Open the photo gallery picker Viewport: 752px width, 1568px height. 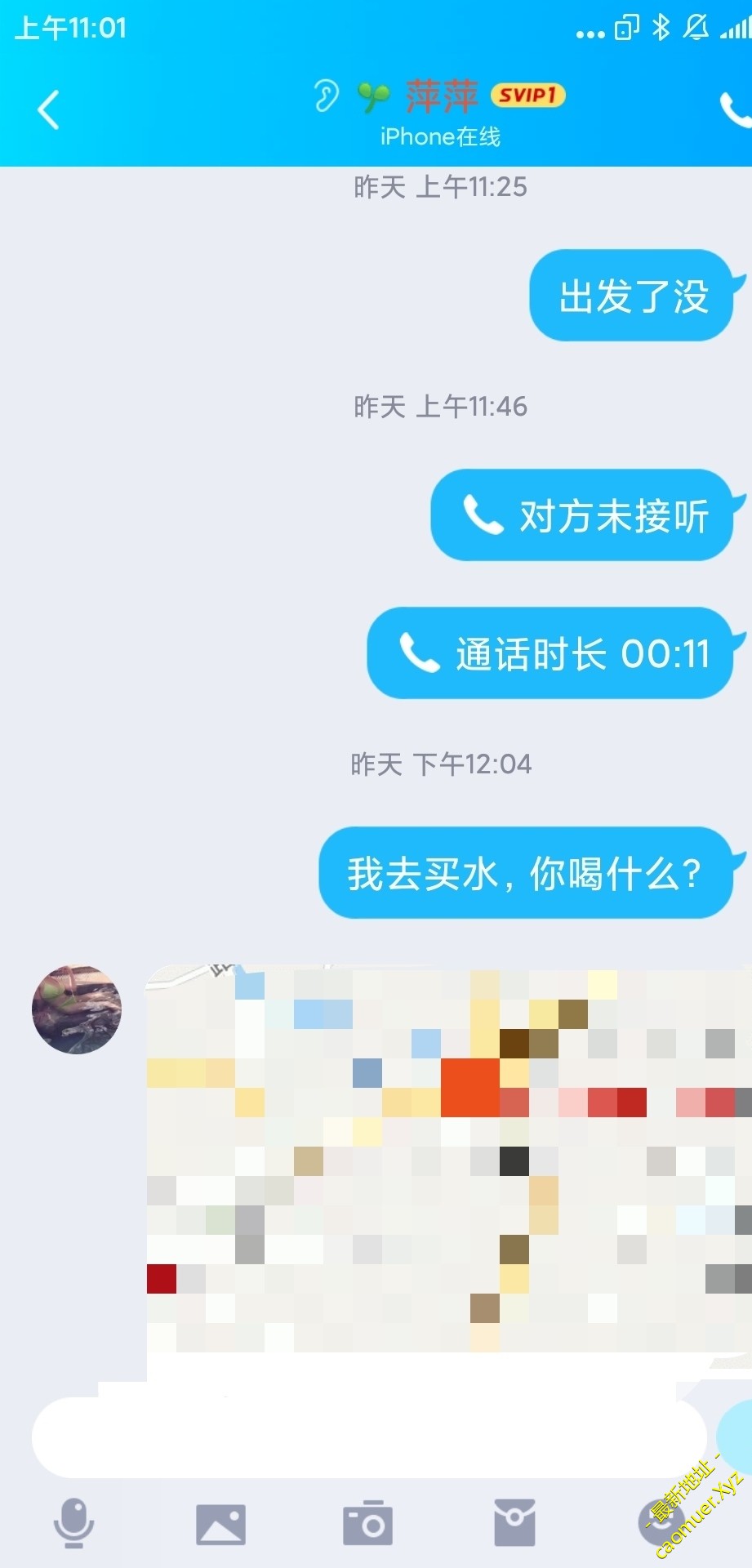pyautogui.click(x=220, y=1523)
